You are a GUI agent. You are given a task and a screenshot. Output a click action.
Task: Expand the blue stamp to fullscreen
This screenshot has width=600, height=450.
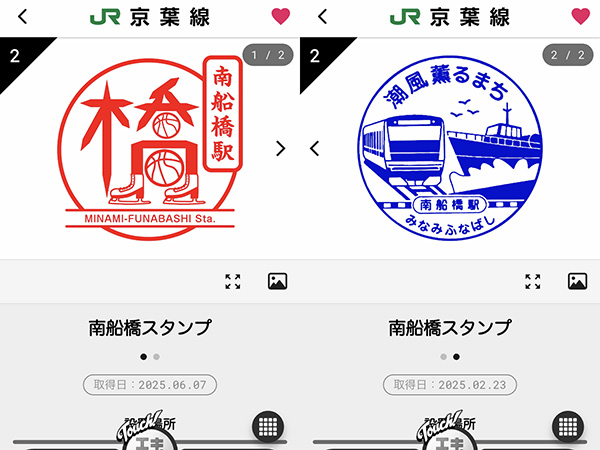tap(533, 281)
